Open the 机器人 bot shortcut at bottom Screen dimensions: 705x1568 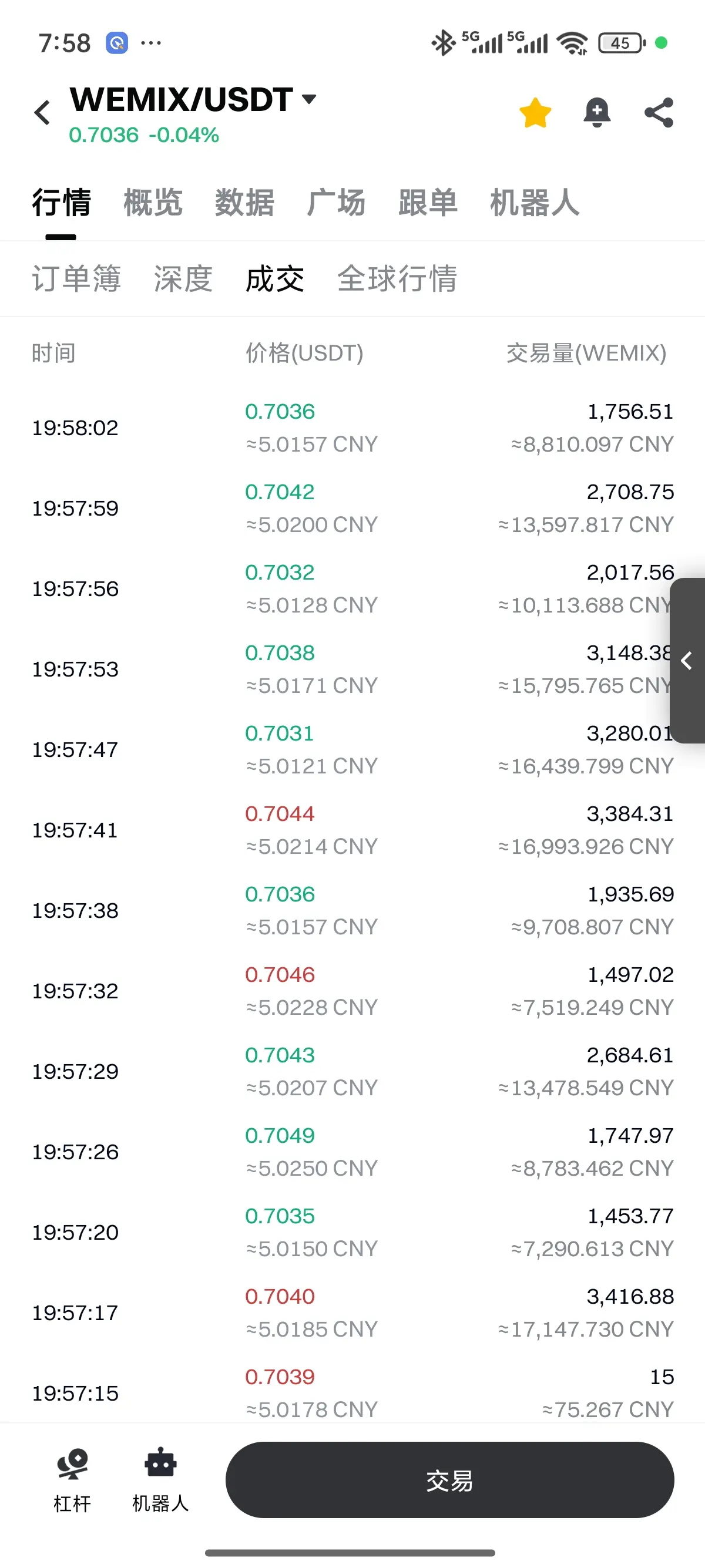point(161,1479)
